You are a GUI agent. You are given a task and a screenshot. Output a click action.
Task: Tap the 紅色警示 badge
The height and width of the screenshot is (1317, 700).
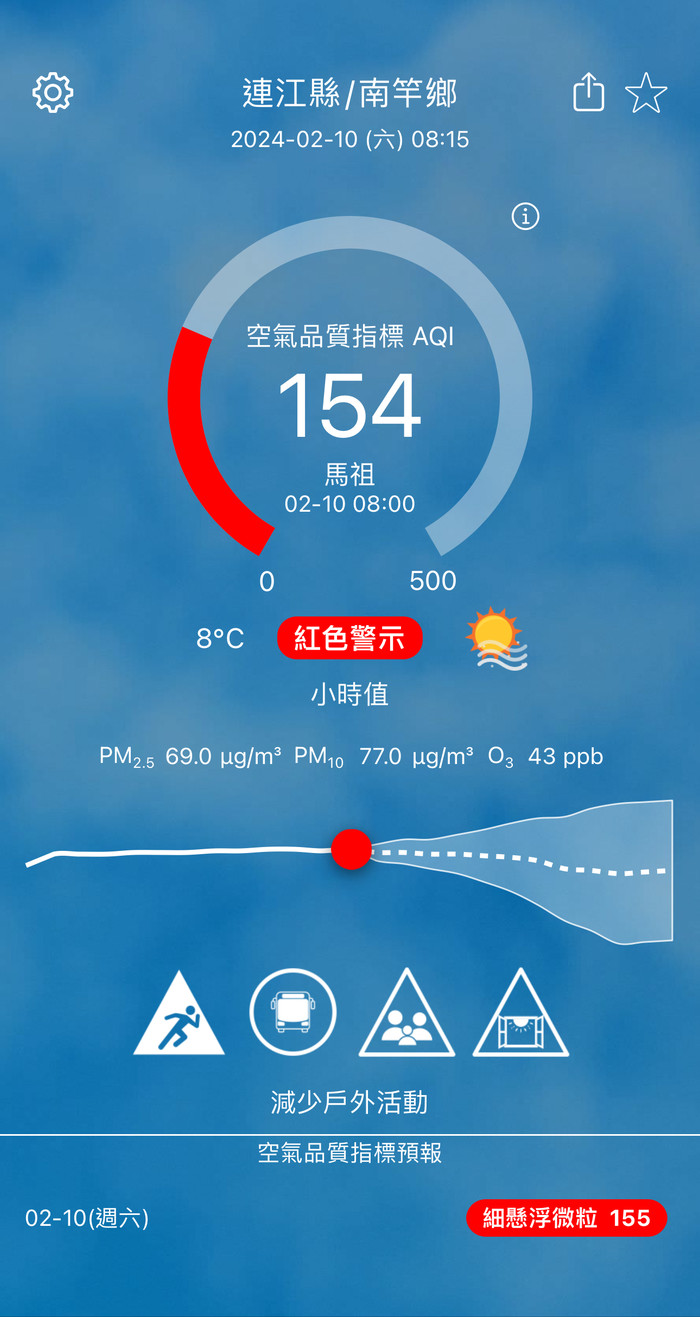point(350,638)
